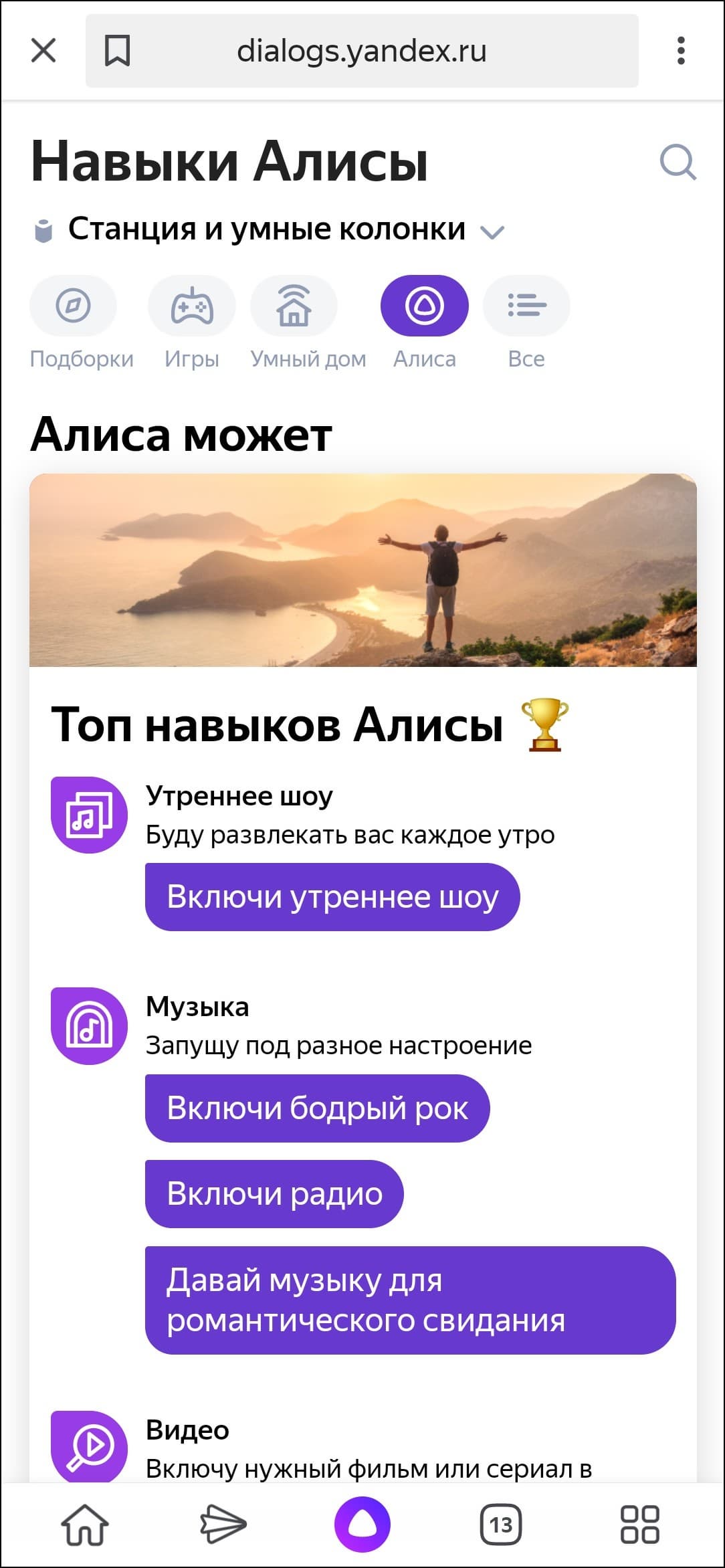Screen dimensions: 725x1568
Task: Tap the paper plane send icon
Action: coord(223,1525)
